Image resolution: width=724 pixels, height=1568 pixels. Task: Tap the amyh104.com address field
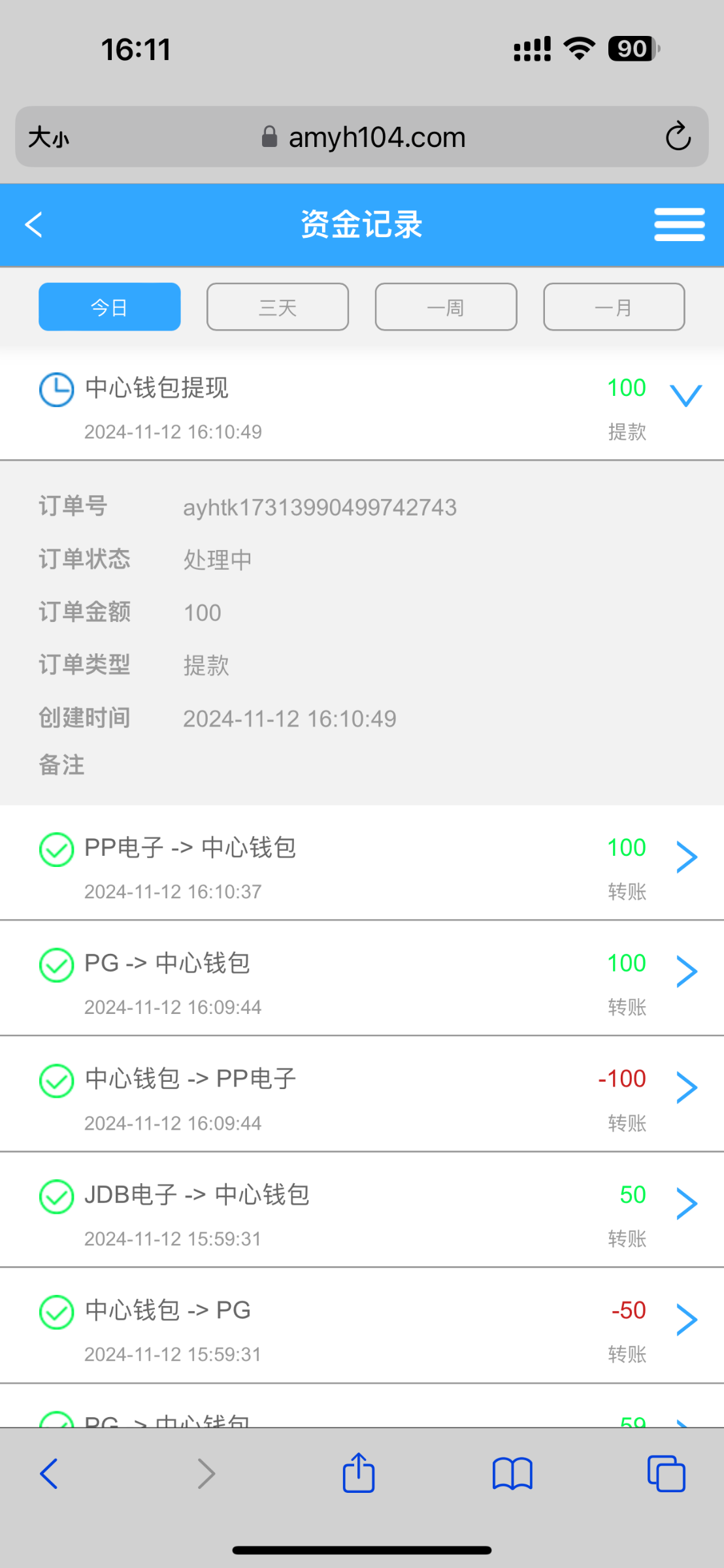click(363, 137)
